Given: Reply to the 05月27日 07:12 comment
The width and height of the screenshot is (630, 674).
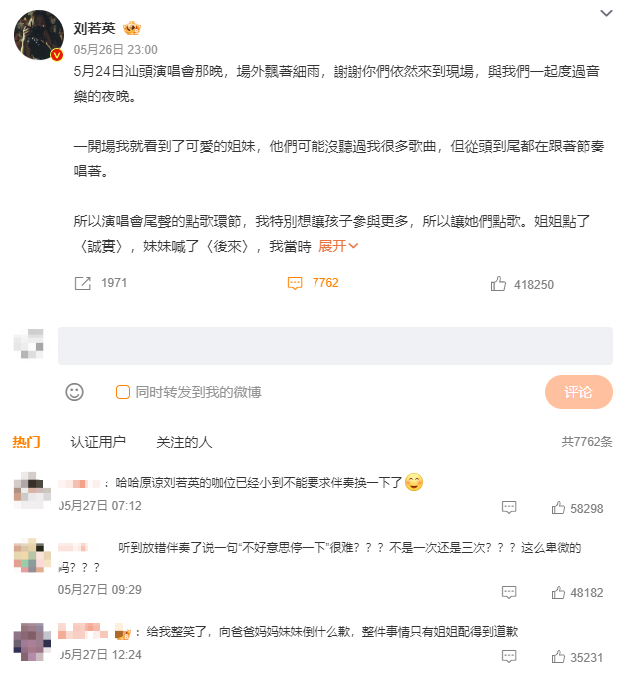Looking at the screenshot, I should pos(509,508).
